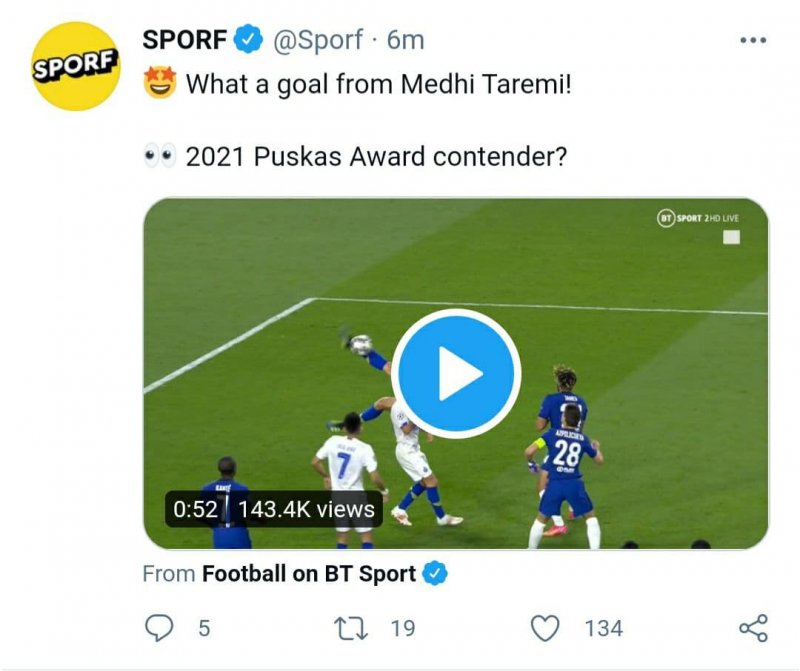Open the @Sporf handle profile
The image size is (800, 671).
(318, 40)
